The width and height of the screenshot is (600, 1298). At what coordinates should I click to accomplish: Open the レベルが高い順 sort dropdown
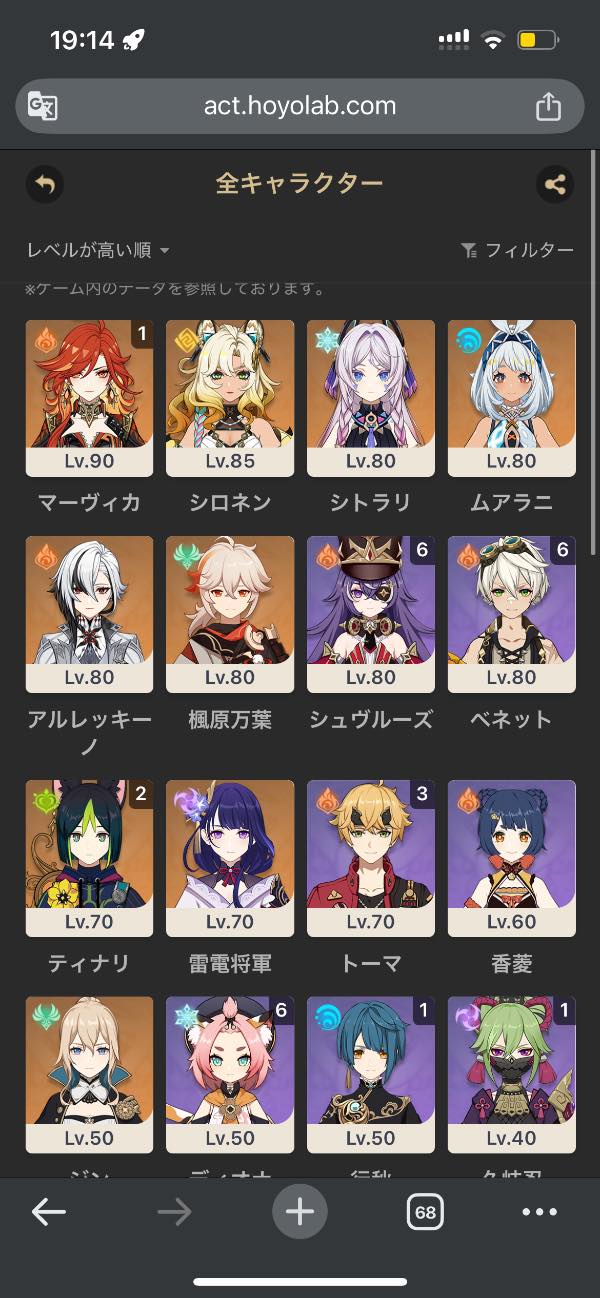coord(98,250)
